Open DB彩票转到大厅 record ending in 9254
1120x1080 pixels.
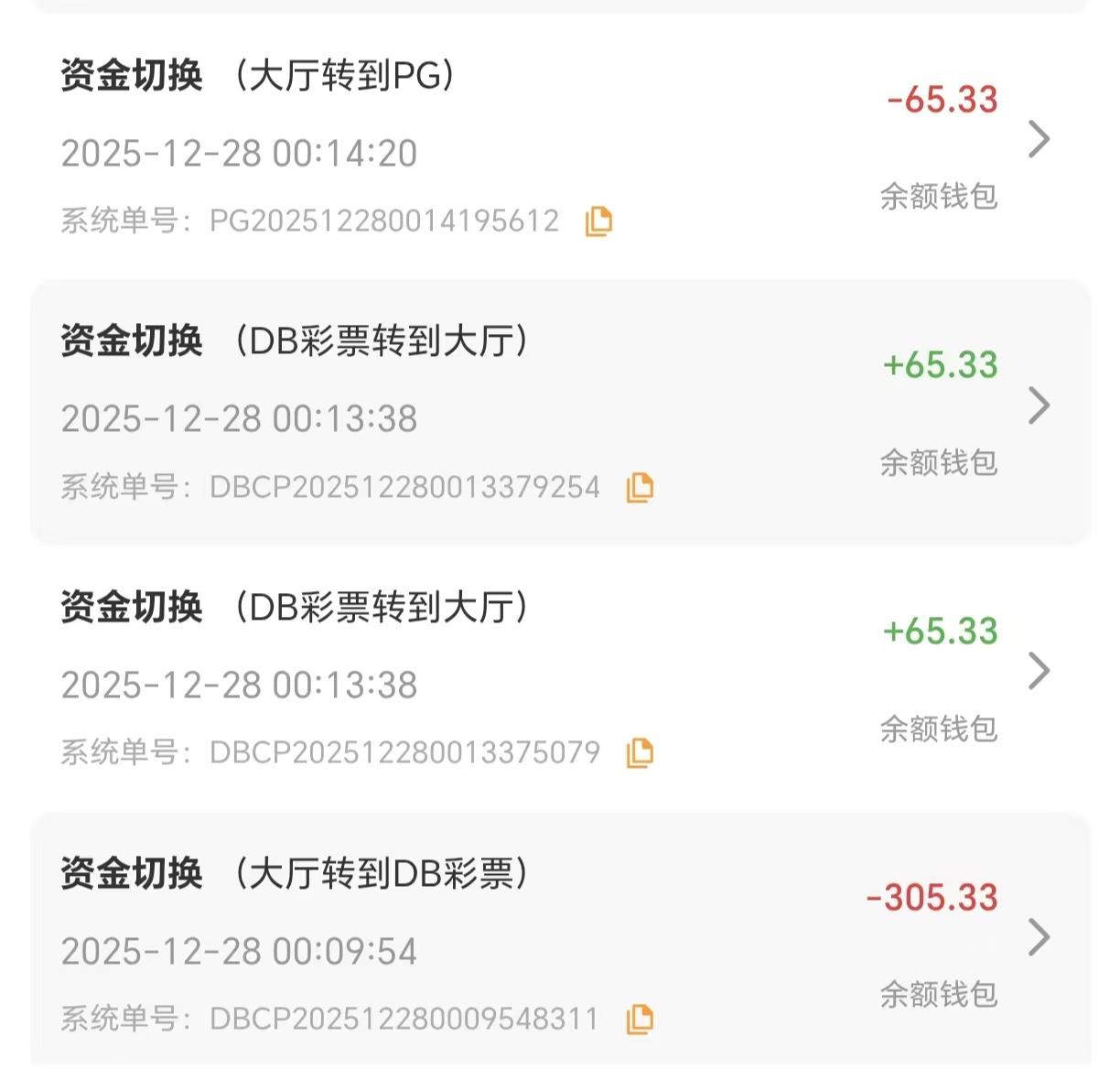tap(1039, 405)
